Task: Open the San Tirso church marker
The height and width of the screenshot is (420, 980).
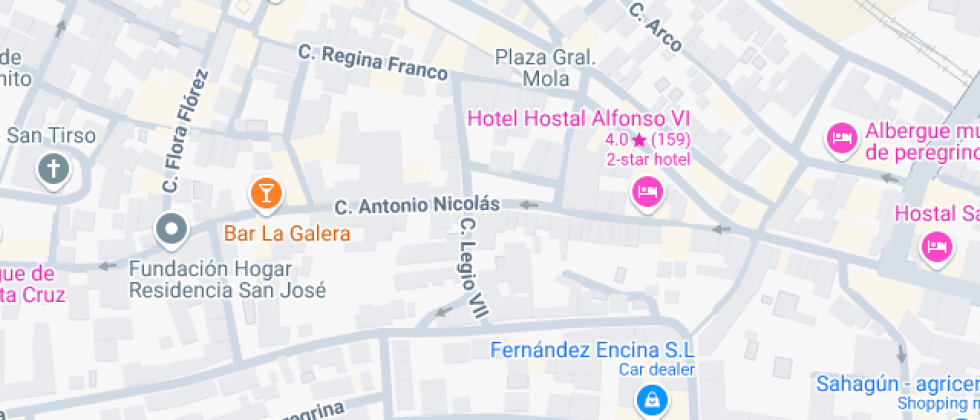Action: 53,169
